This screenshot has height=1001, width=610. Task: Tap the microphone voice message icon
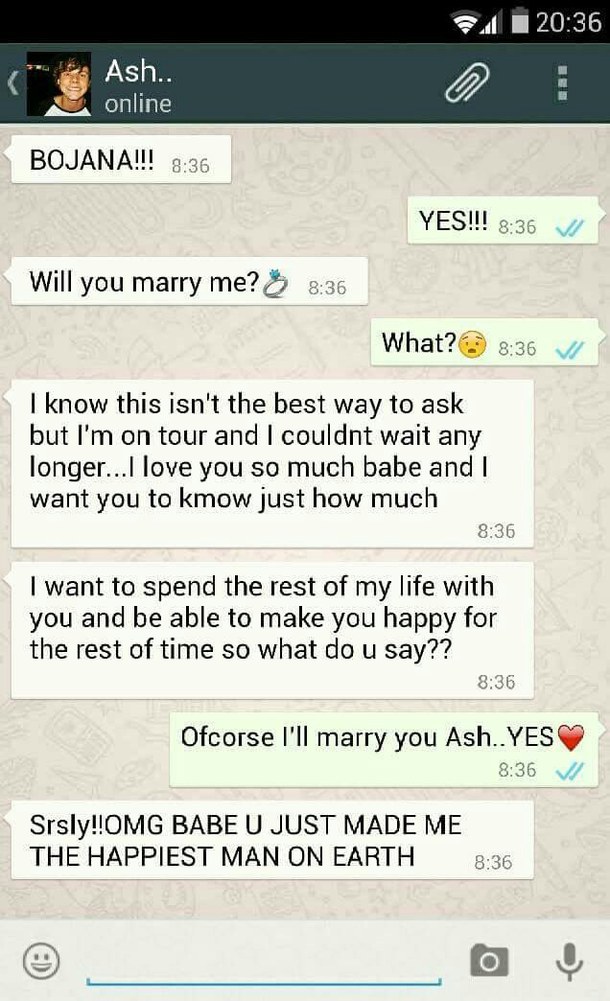point(569,961)
